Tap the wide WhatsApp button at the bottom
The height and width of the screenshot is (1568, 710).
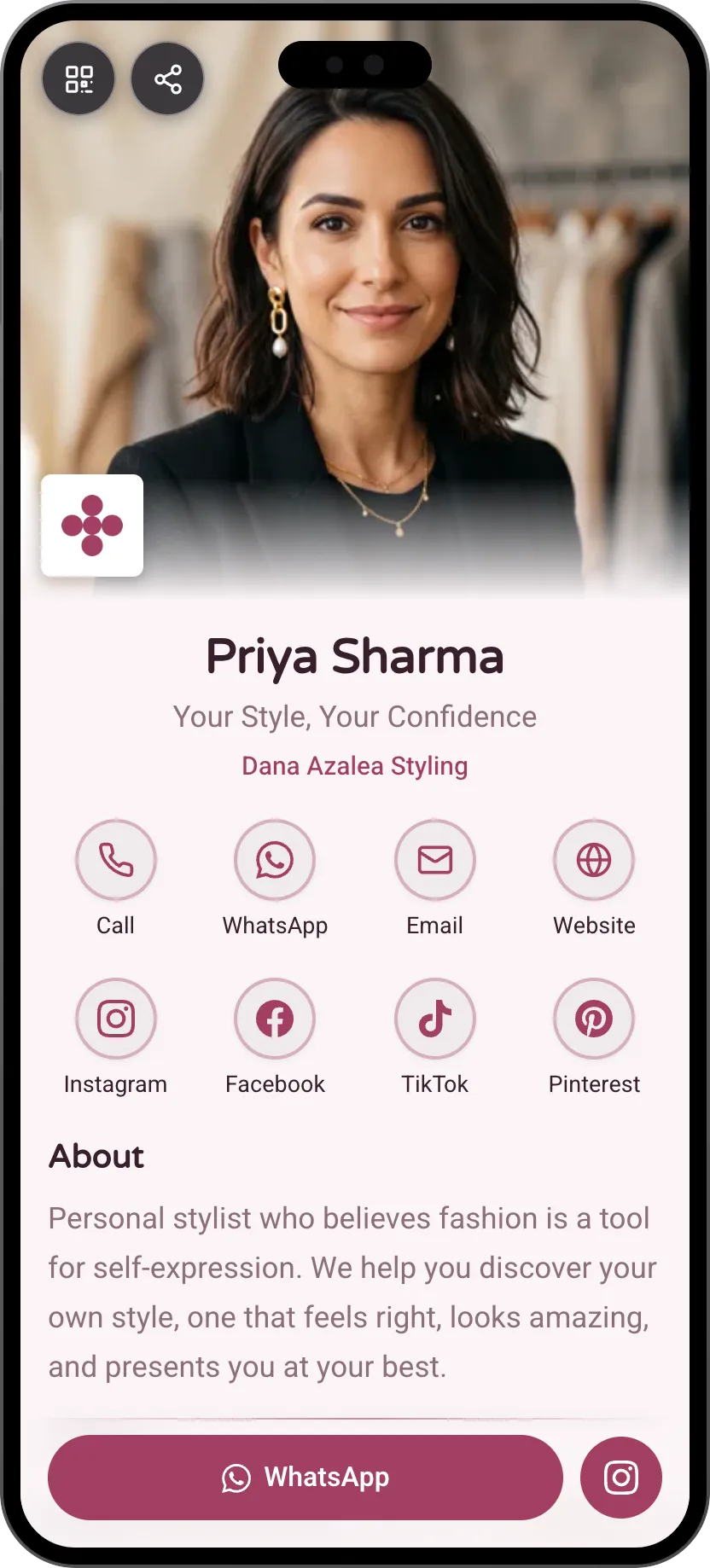tap(306, 1478)
